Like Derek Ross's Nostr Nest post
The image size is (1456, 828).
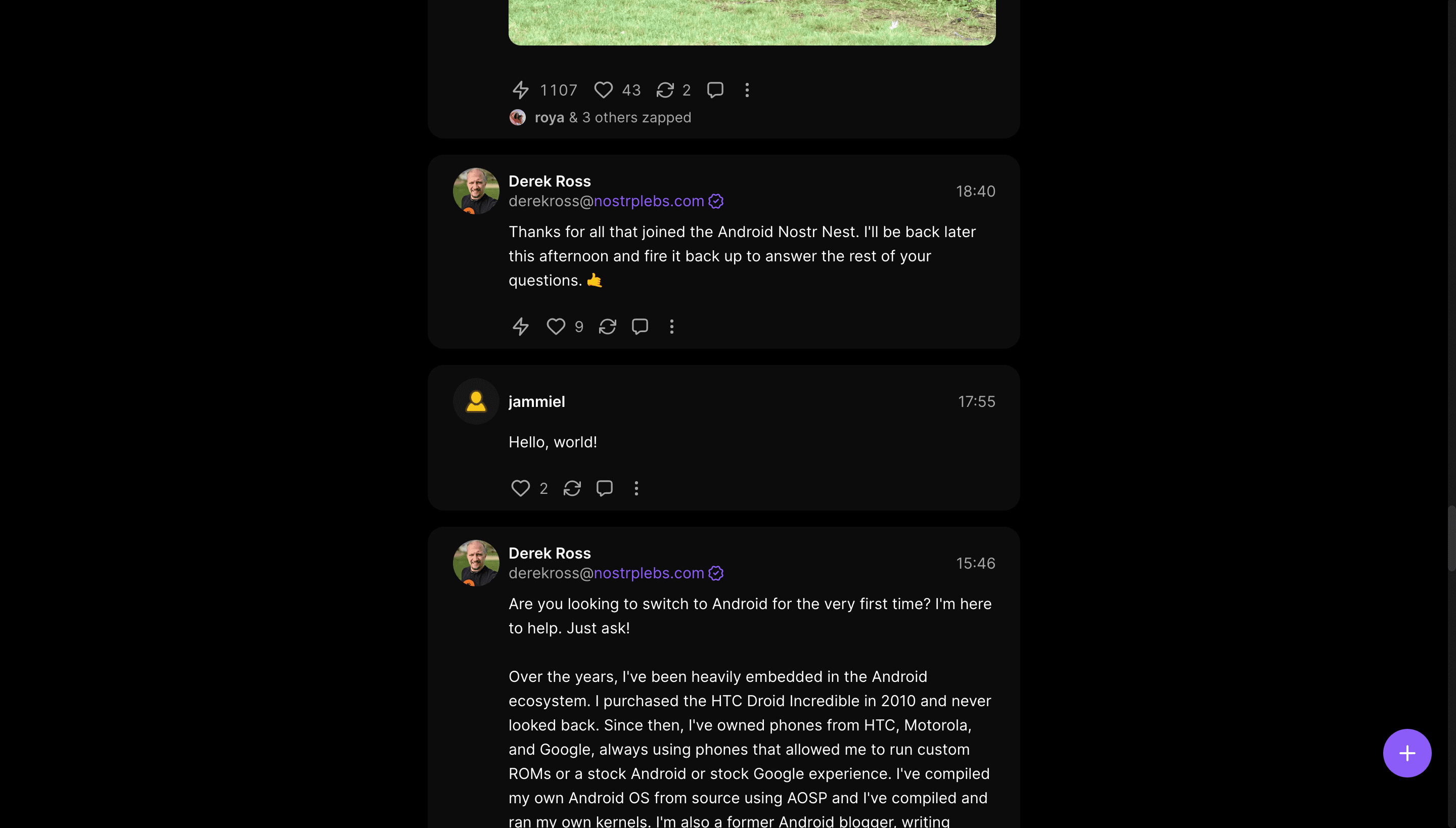[556, 327]
